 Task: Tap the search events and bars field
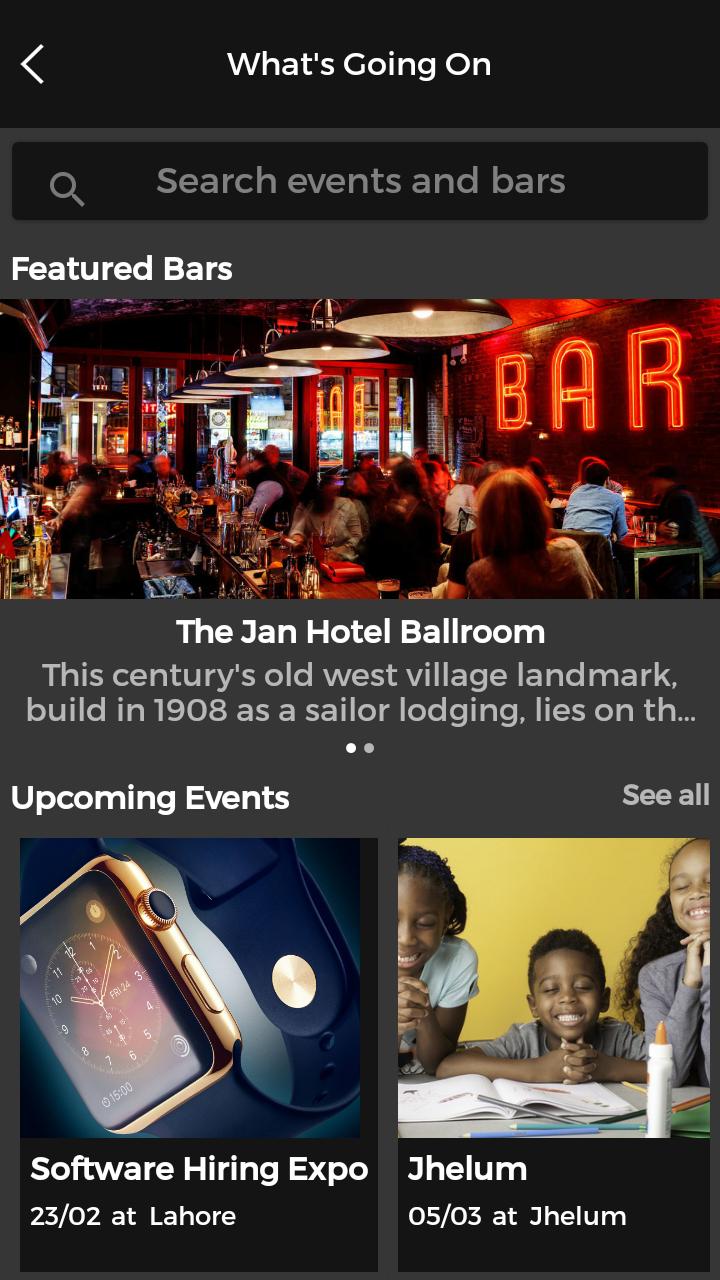pyautogui.click(x=360, y=182)
